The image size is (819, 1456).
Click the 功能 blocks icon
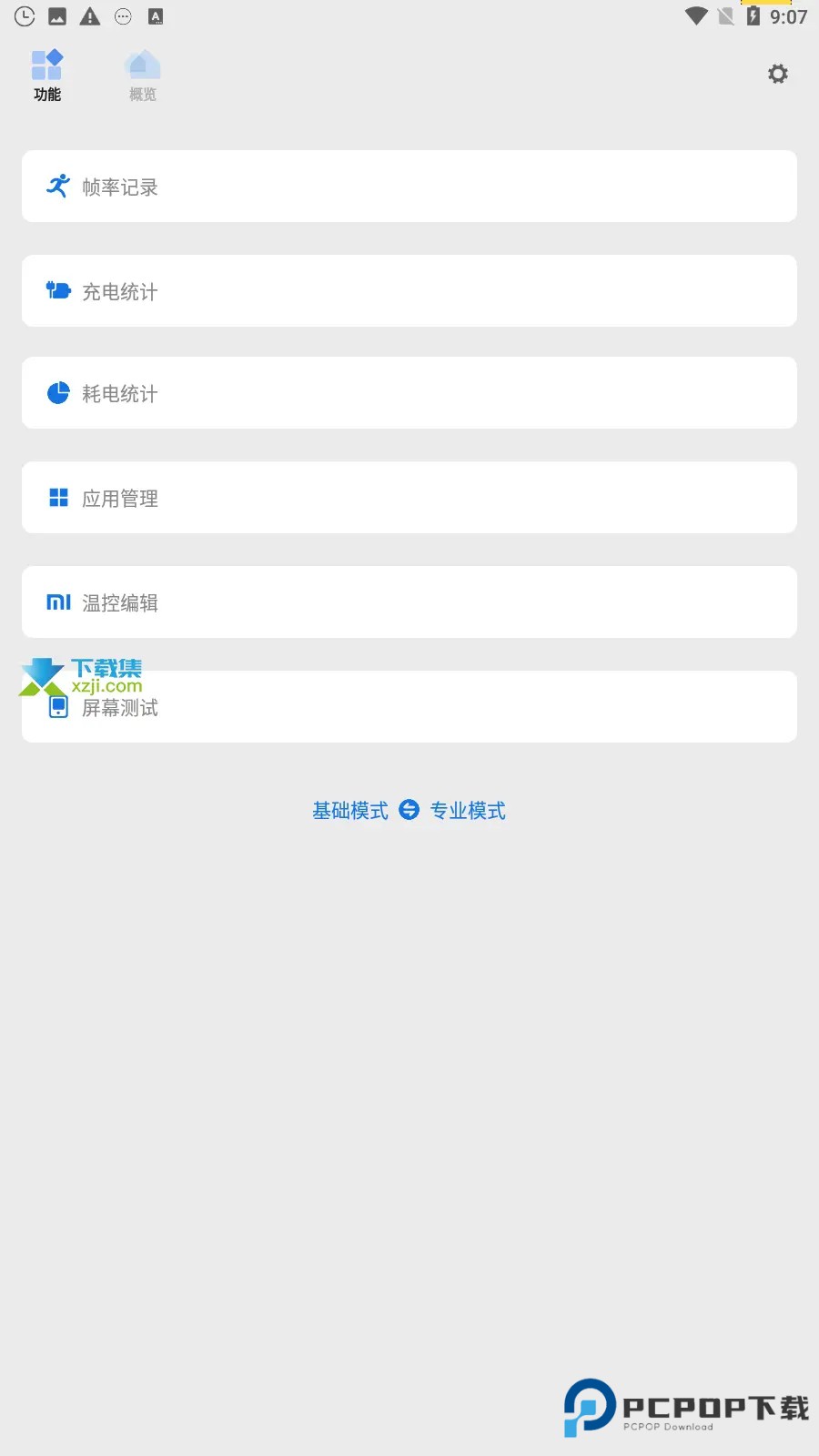[x=48, y=64]
